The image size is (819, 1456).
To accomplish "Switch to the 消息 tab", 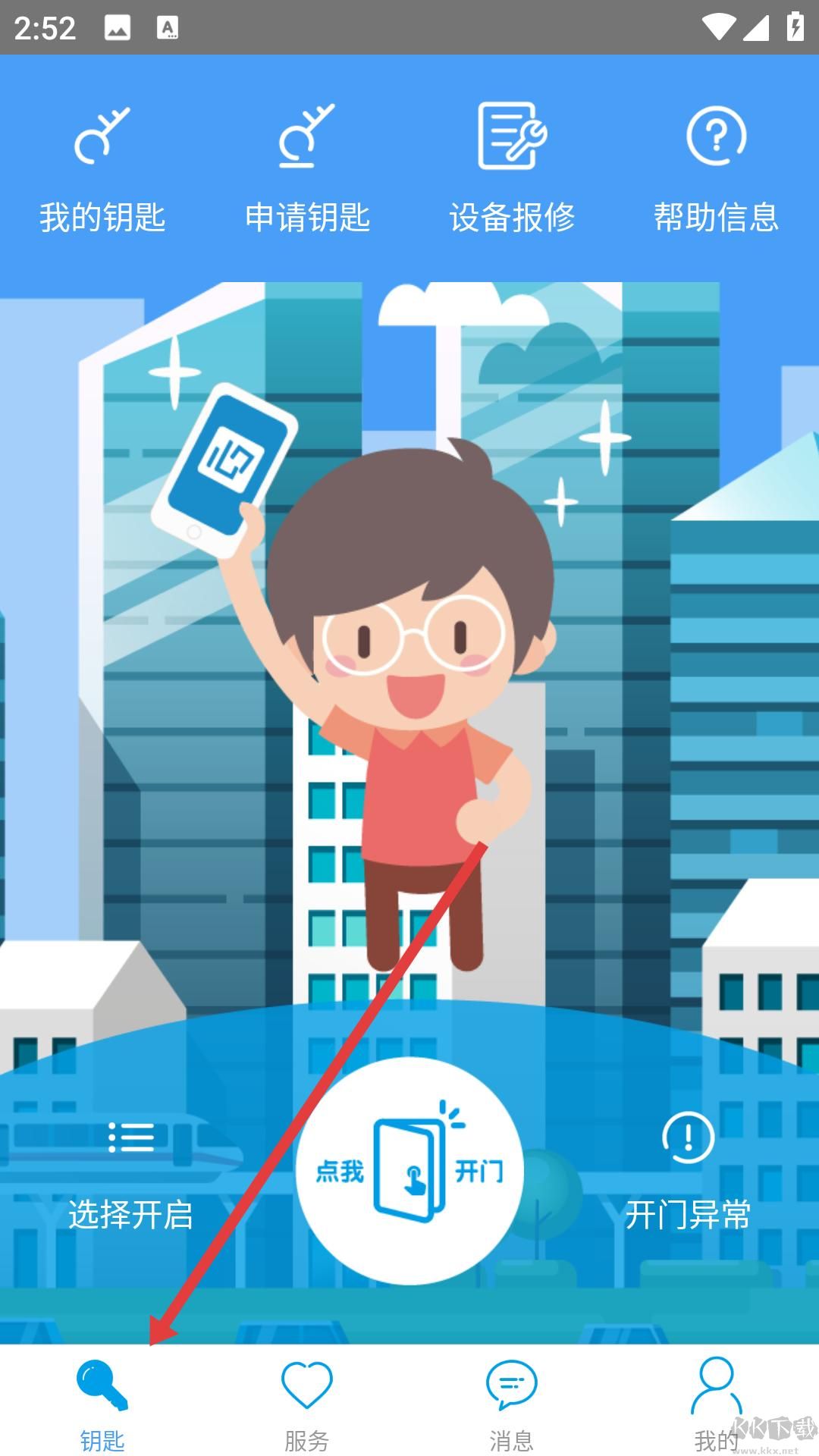I will pyautogui.click(x=512, y=1403).
